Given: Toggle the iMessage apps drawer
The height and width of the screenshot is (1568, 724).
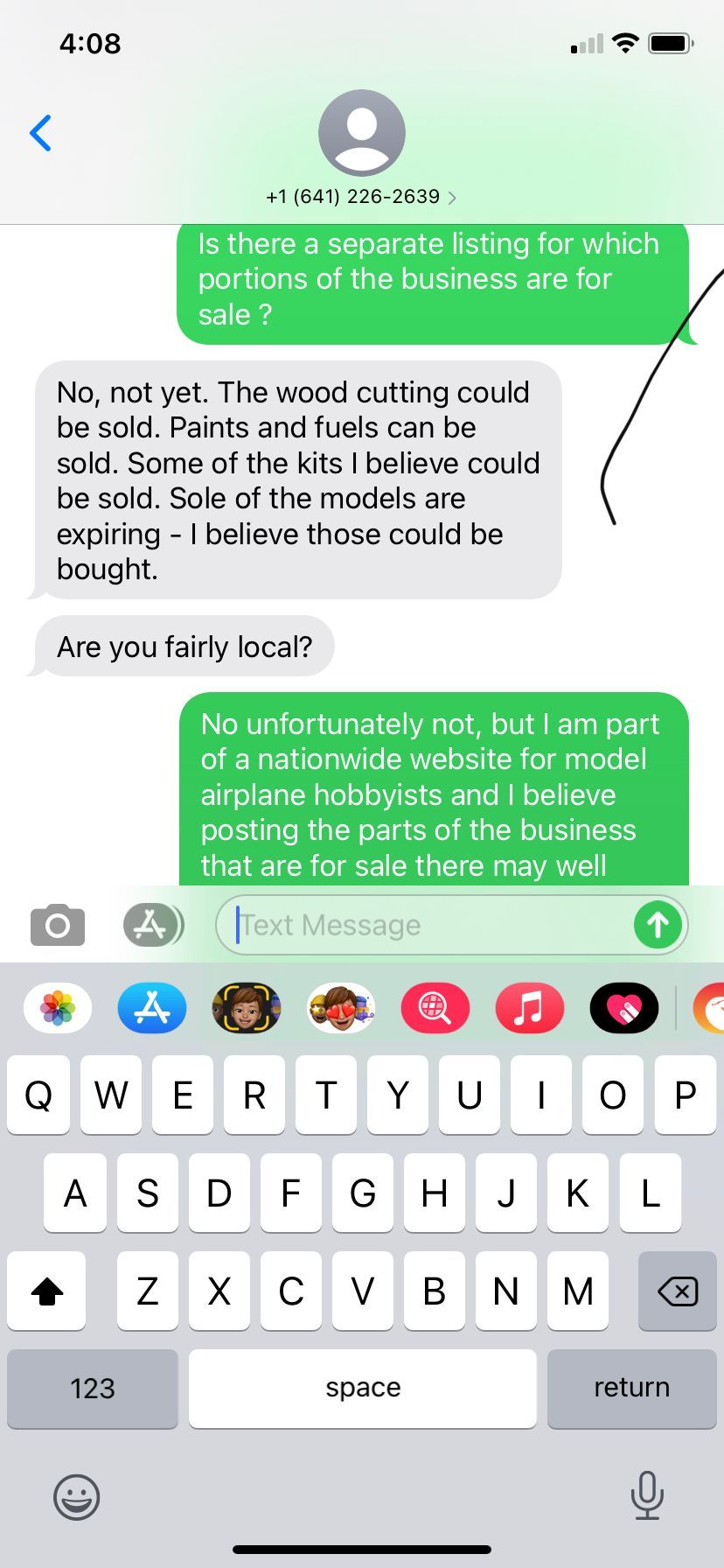Looking at the screenshot, I should pos(153,925).
